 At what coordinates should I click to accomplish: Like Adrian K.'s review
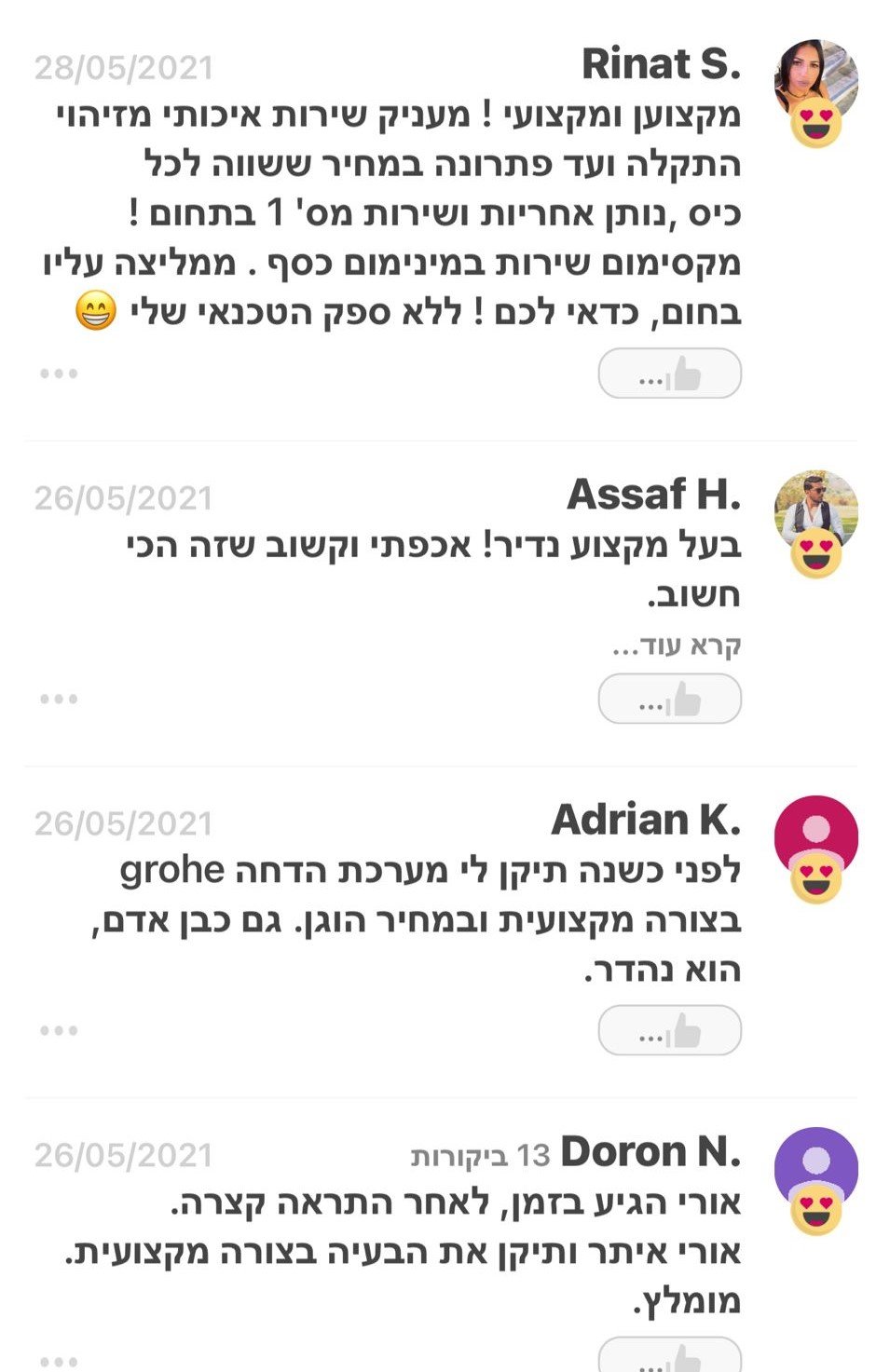pyautogui.click(x=669, y=1030)
